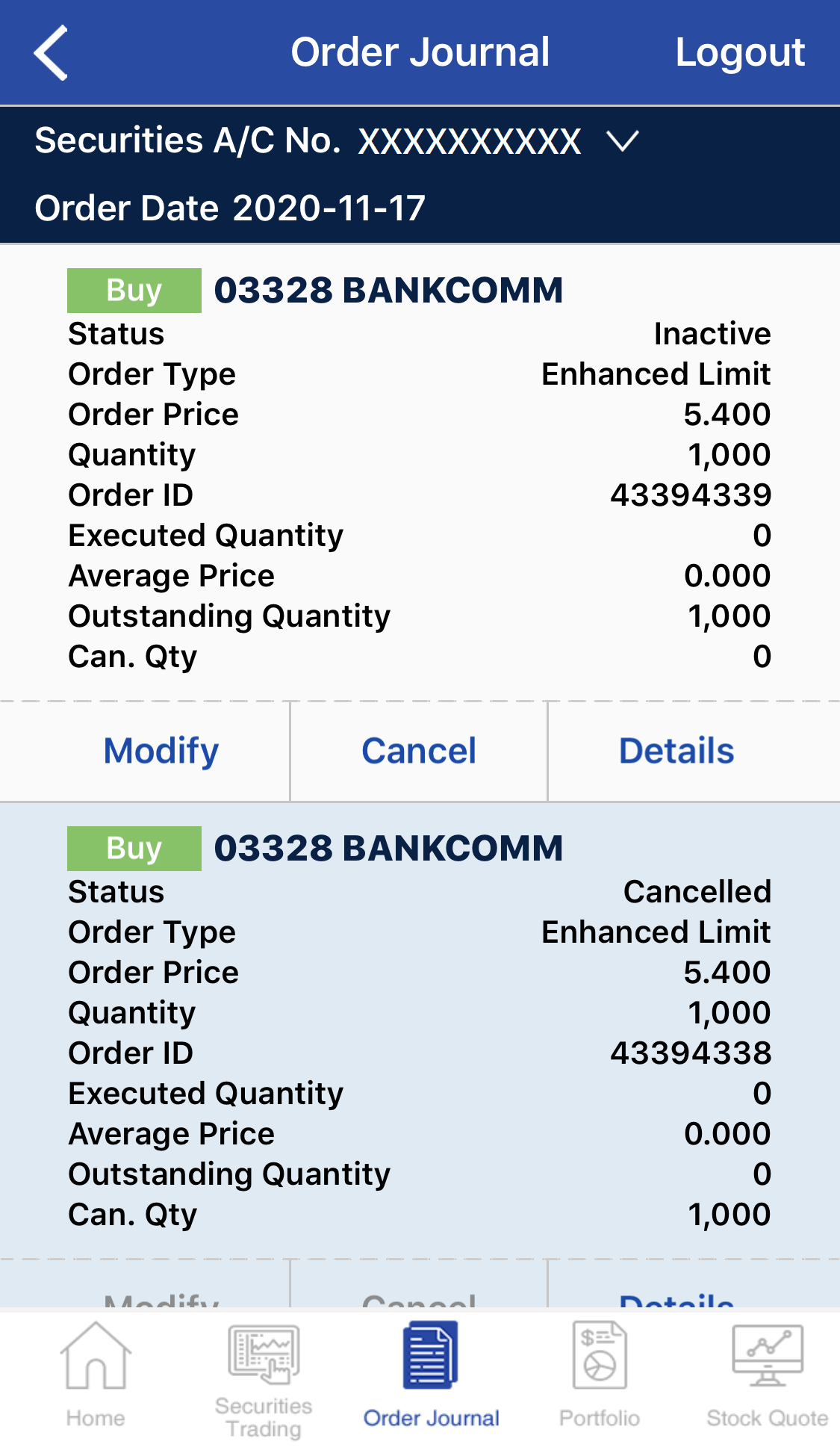
Task: View details of order 43394339
Action: (x=676, y=751)
